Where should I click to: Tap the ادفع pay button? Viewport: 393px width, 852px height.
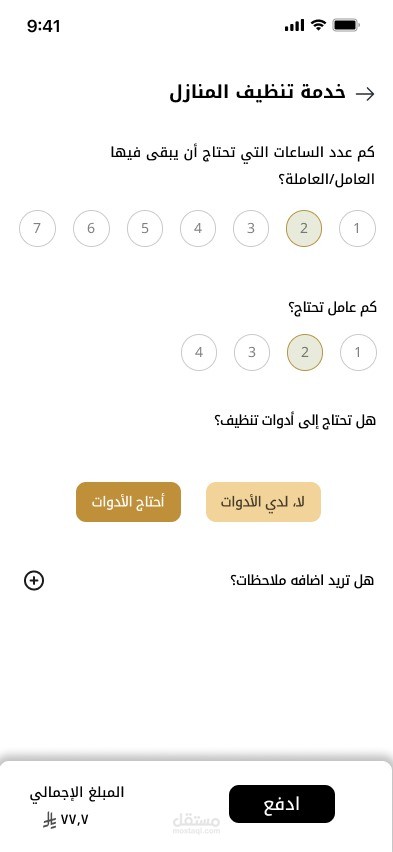282,804
